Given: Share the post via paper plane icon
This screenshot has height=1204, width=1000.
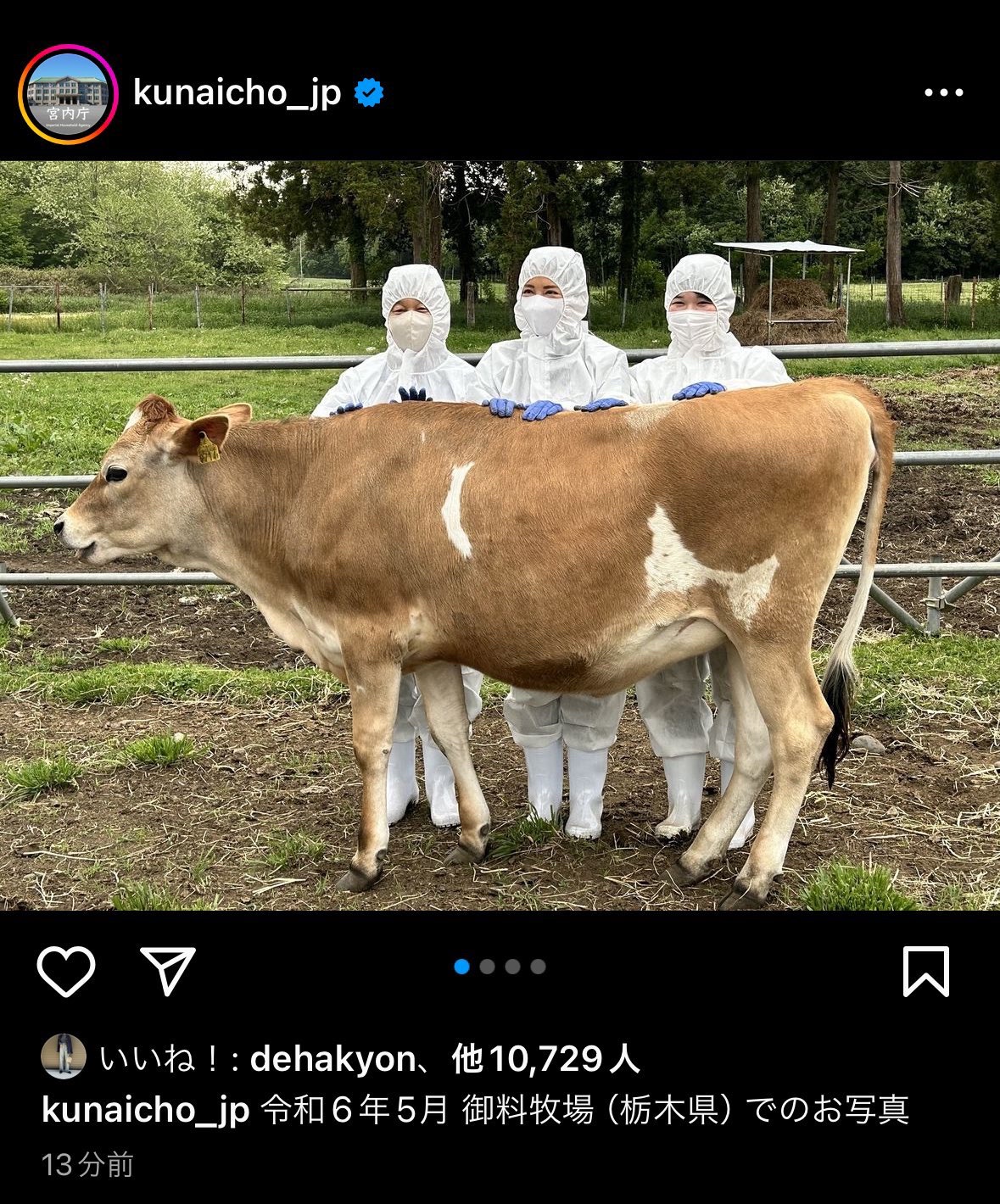Looking at the screenshot, I should click(x=168, y=971).
